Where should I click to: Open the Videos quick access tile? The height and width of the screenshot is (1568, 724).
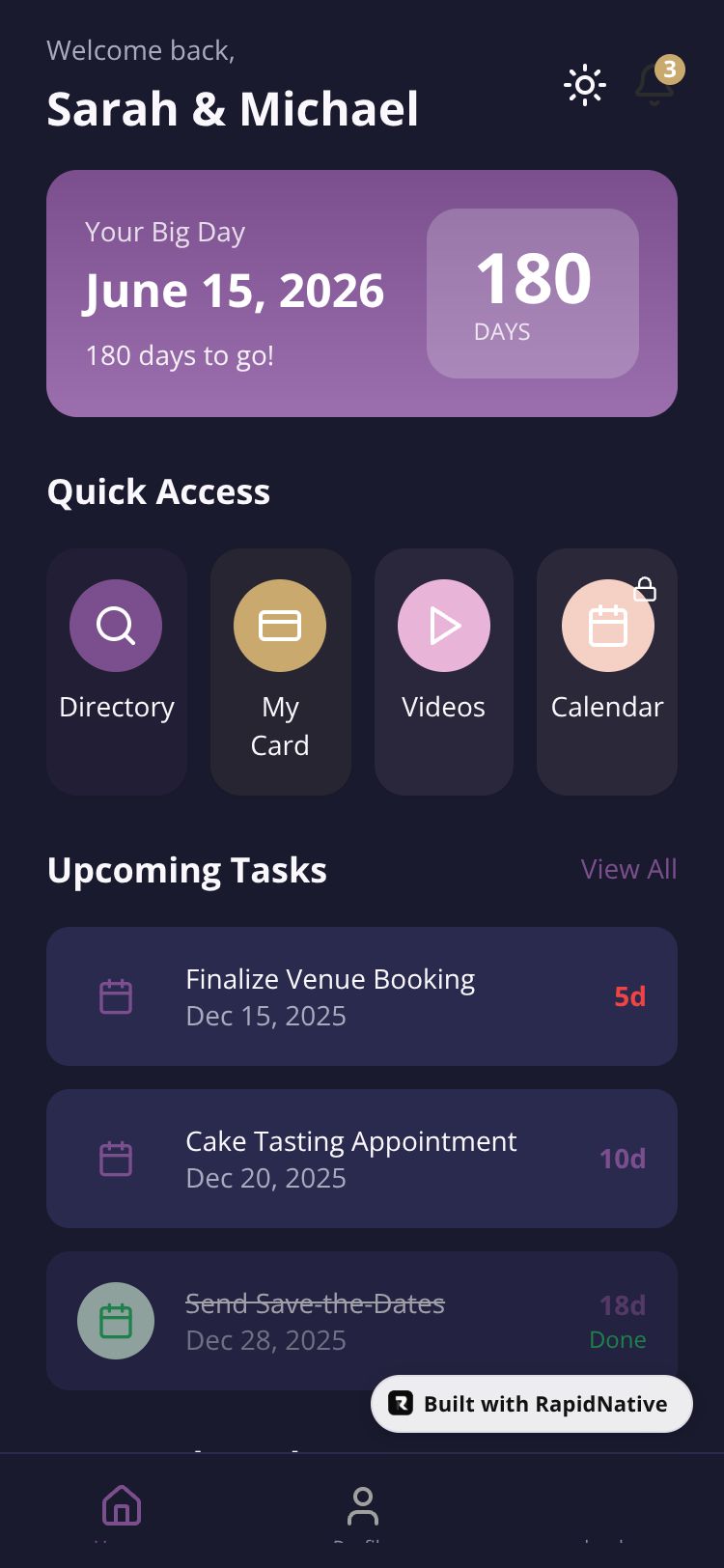pyautogui.click(x=443, y=671)
